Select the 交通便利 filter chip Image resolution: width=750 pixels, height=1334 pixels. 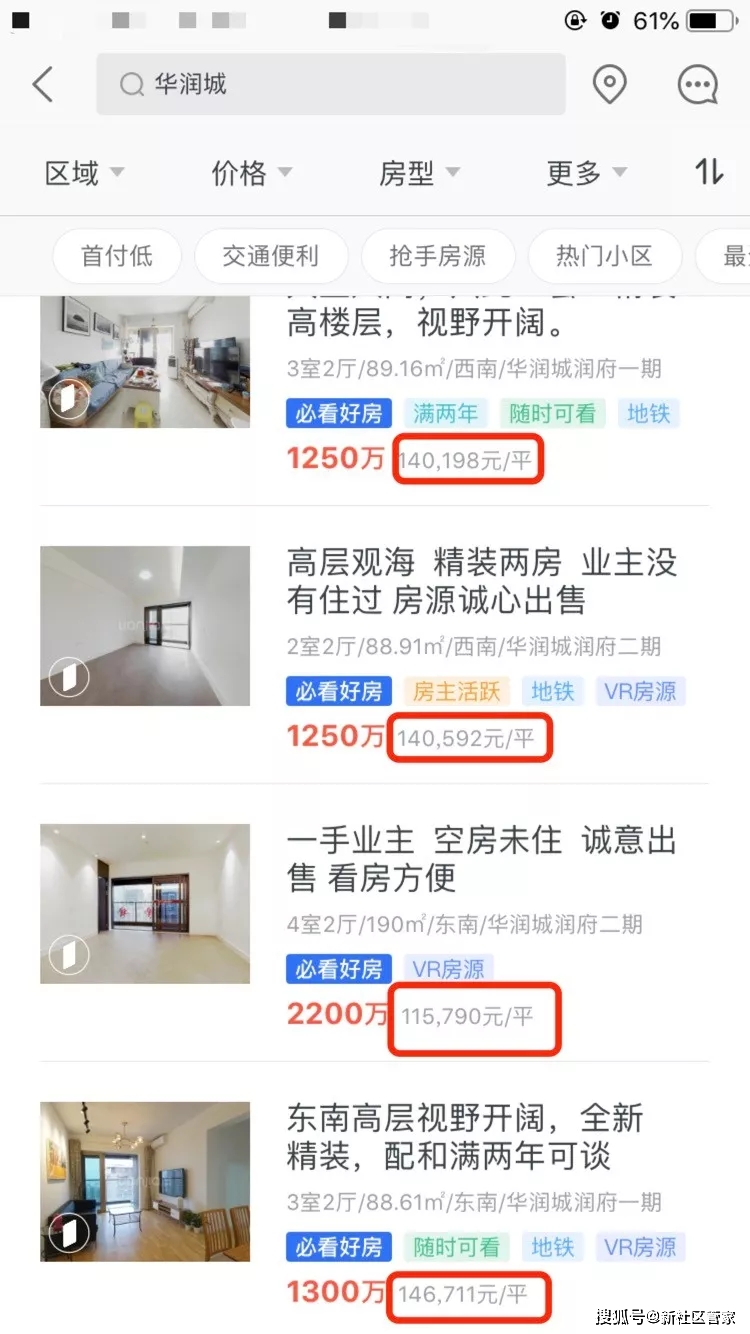[271, 256]
